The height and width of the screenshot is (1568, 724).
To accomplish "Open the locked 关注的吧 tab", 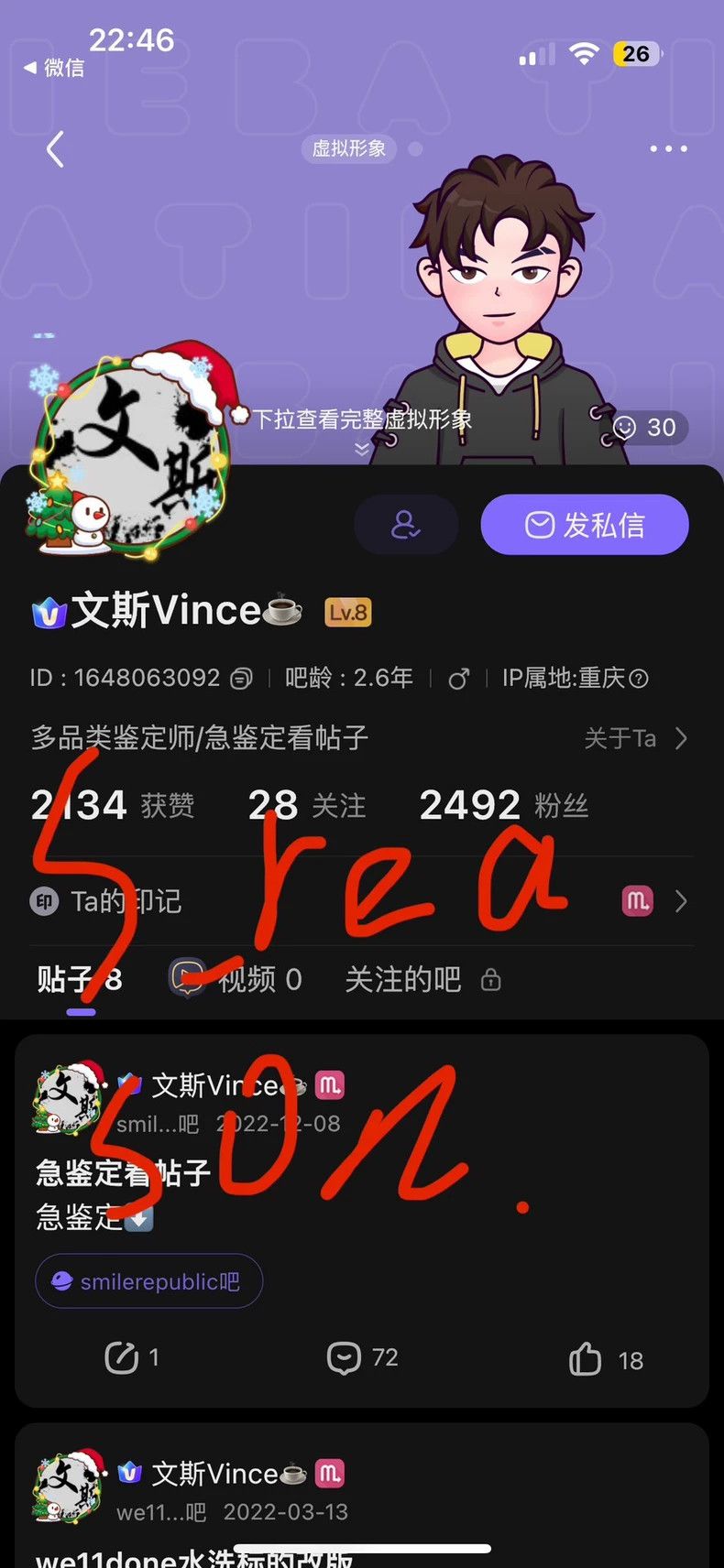I will (422, 979).
